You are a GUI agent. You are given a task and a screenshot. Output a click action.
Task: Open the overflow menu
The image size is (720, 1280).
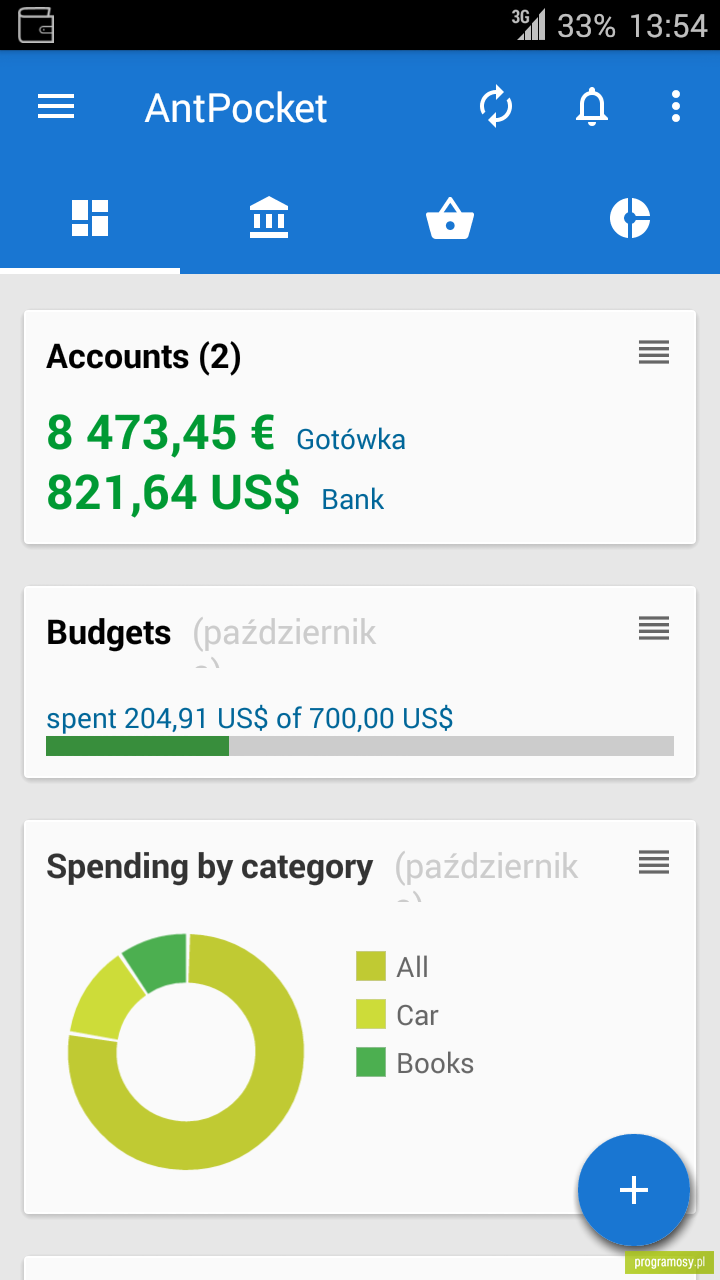coord(676,107)
